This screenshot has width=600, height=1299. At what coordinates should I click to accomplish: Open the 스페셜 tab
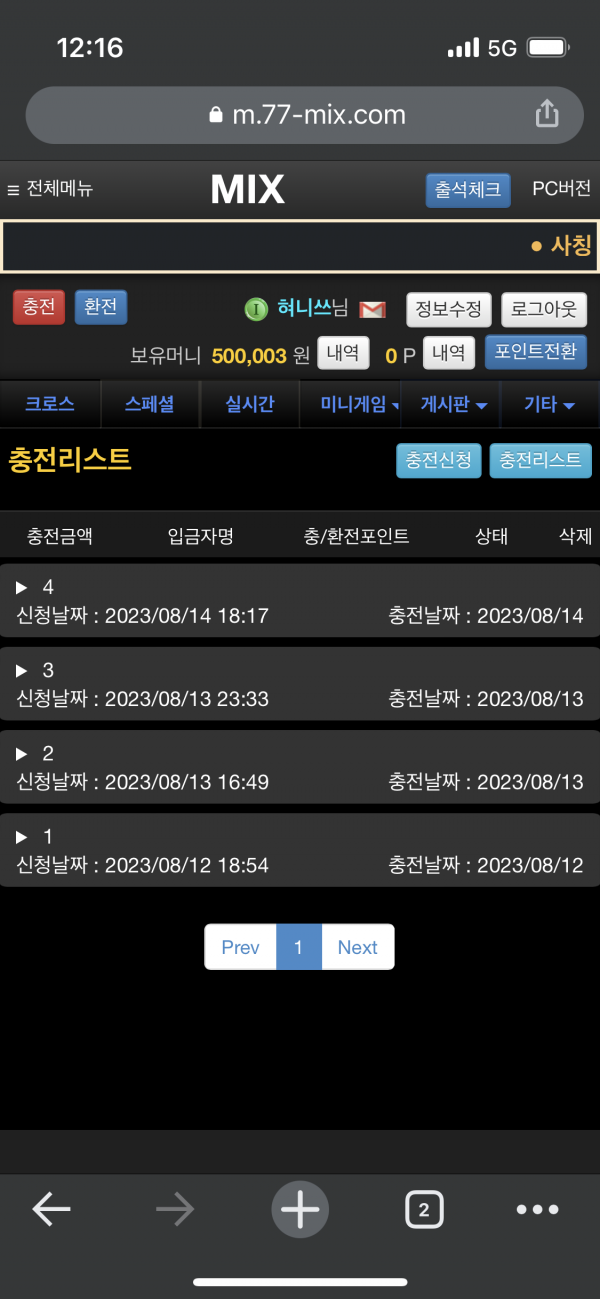click(x=150, y=404)
